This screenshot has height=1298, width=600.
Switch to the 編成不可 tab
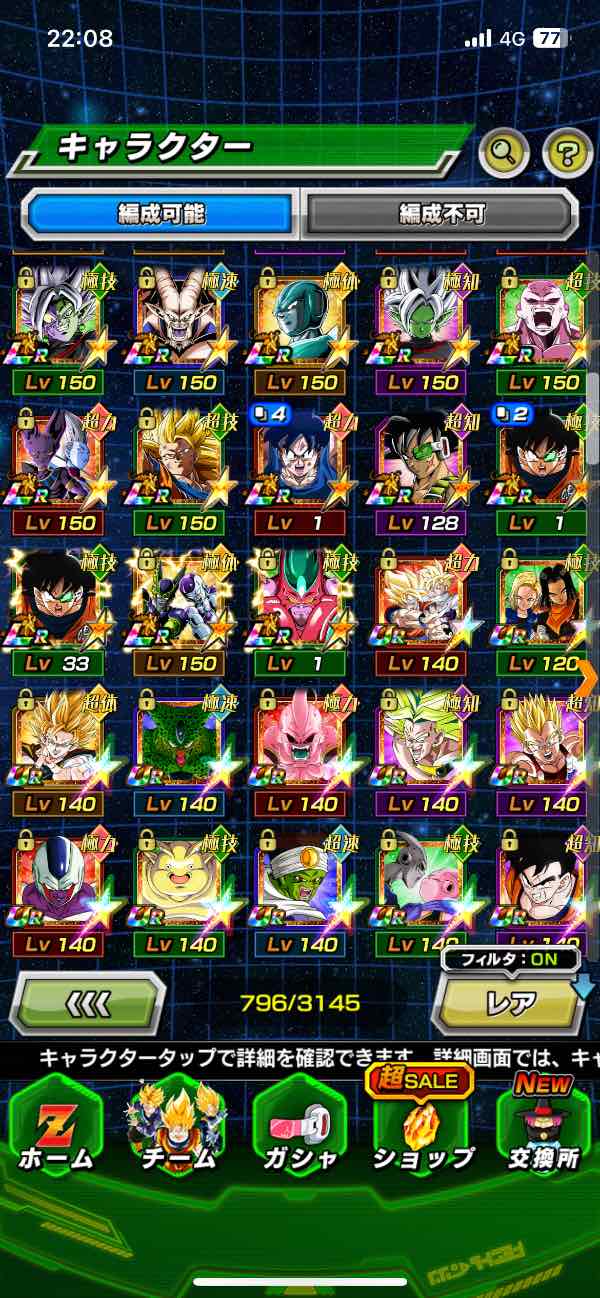(x=441, y=213)
